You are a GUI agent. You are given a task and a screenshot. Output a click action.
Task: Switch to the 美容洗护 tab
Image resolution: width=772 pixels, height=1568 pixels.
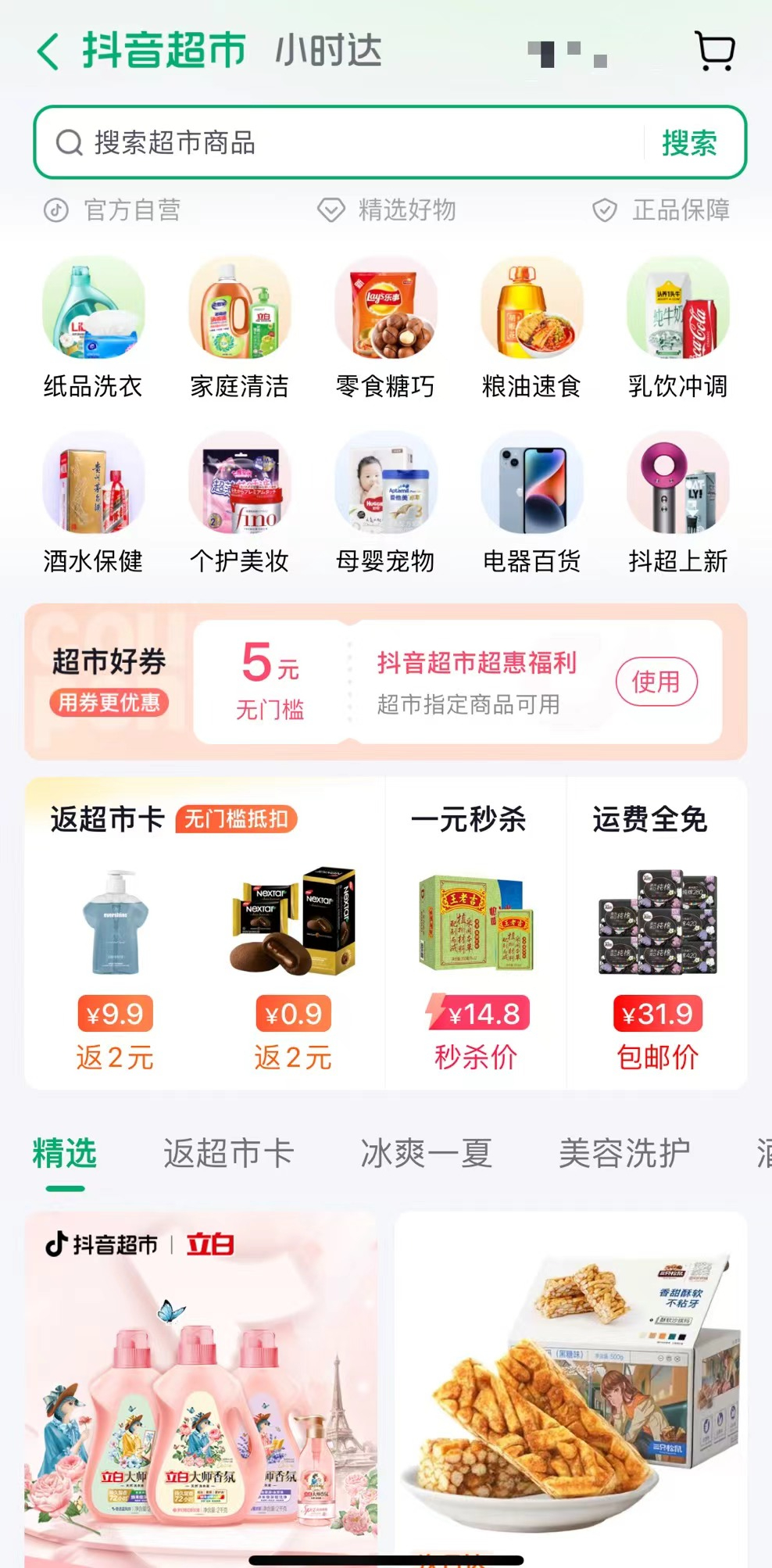click(624, 1154)
